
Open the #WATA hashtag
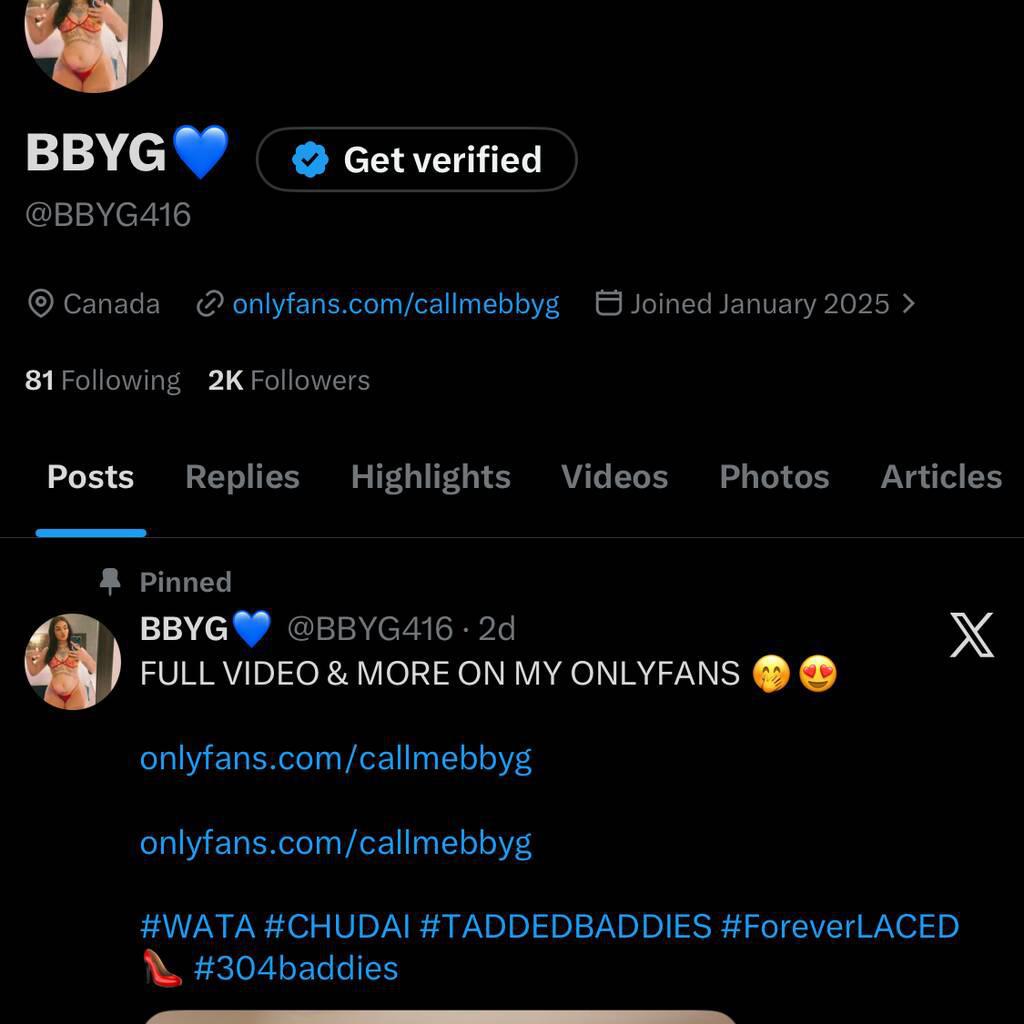(x=197, y=927)
